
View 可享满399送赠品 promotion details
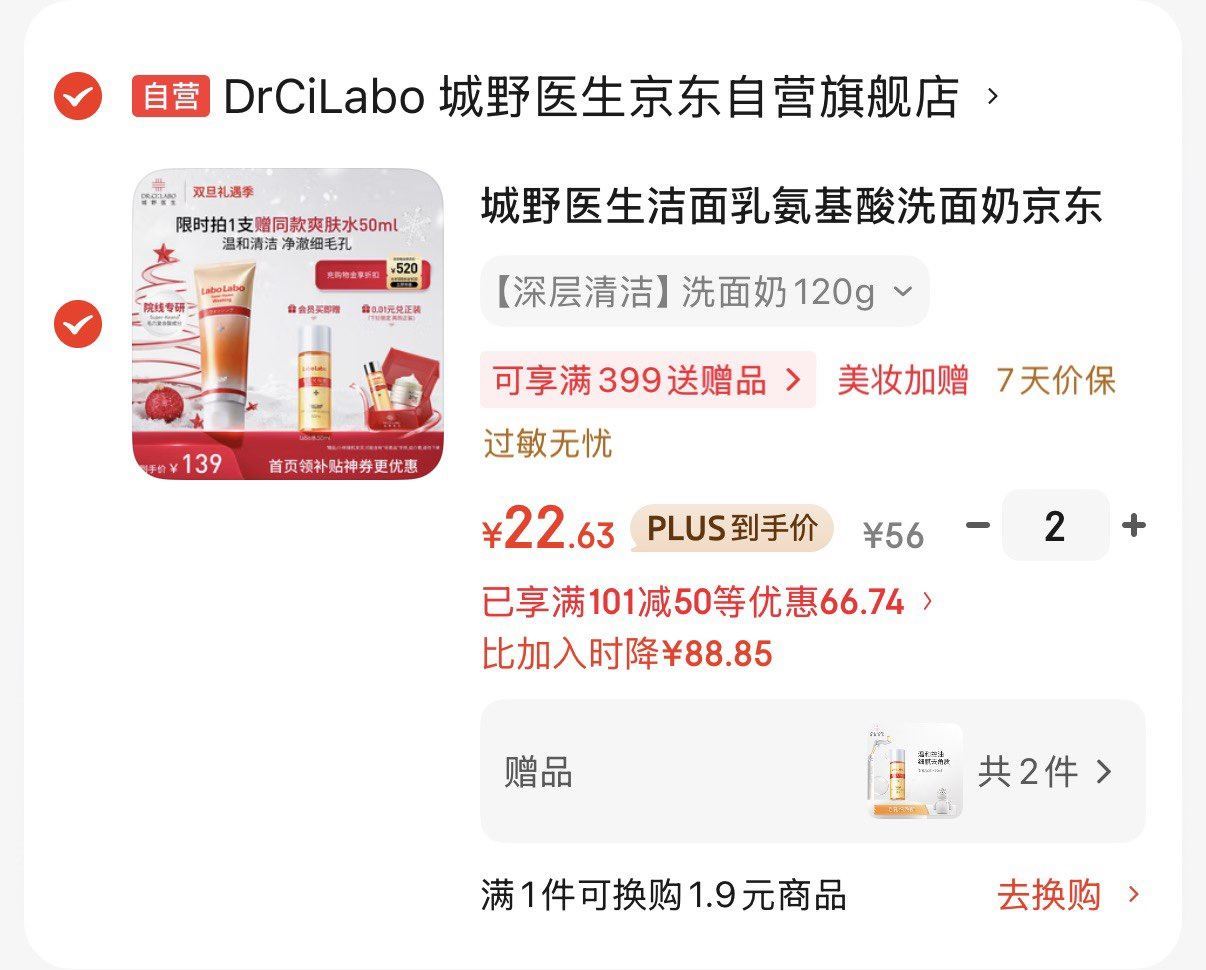(647, 380)
